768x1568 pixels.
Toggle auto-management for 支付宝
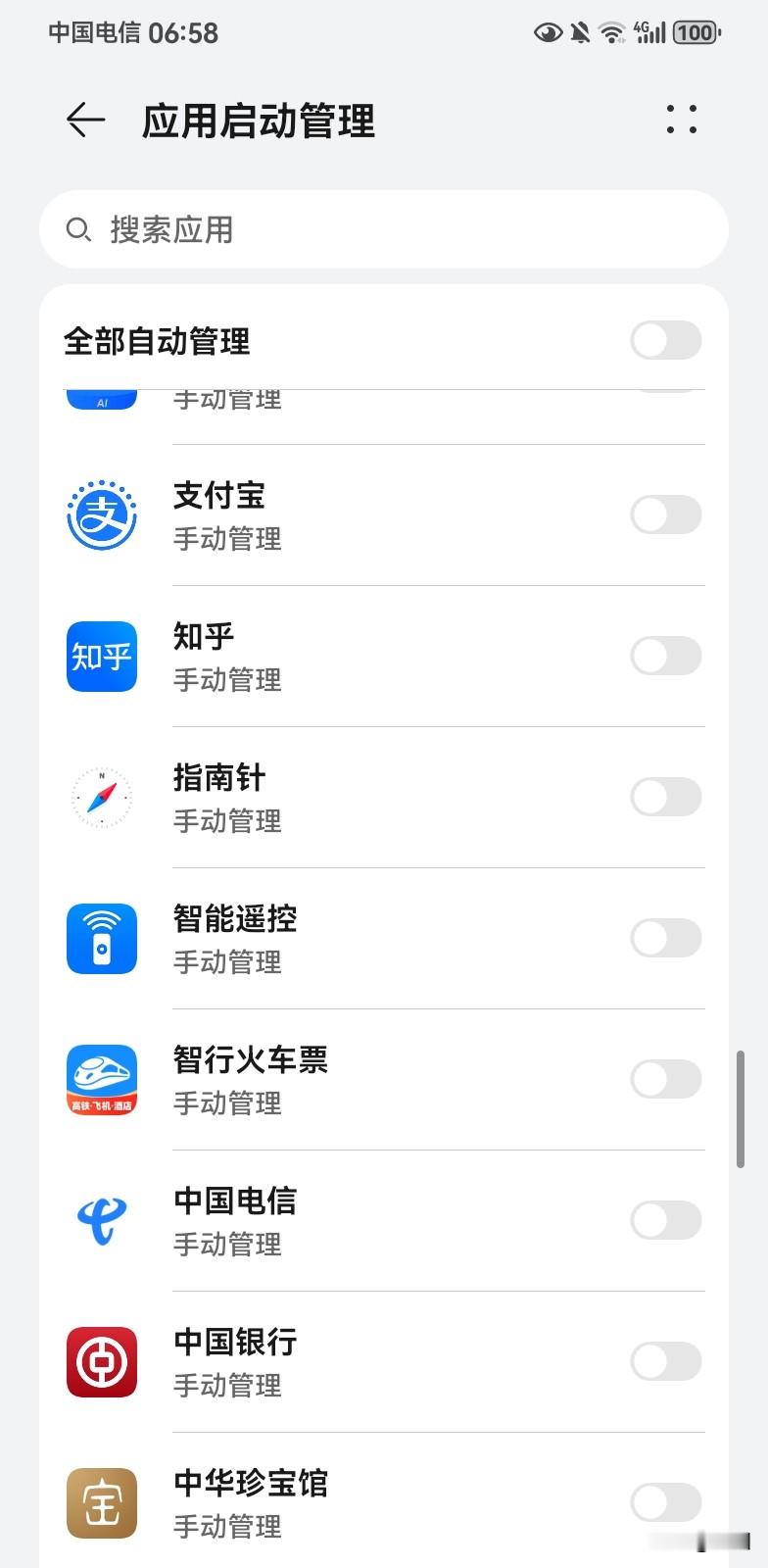tap(666, 514)
